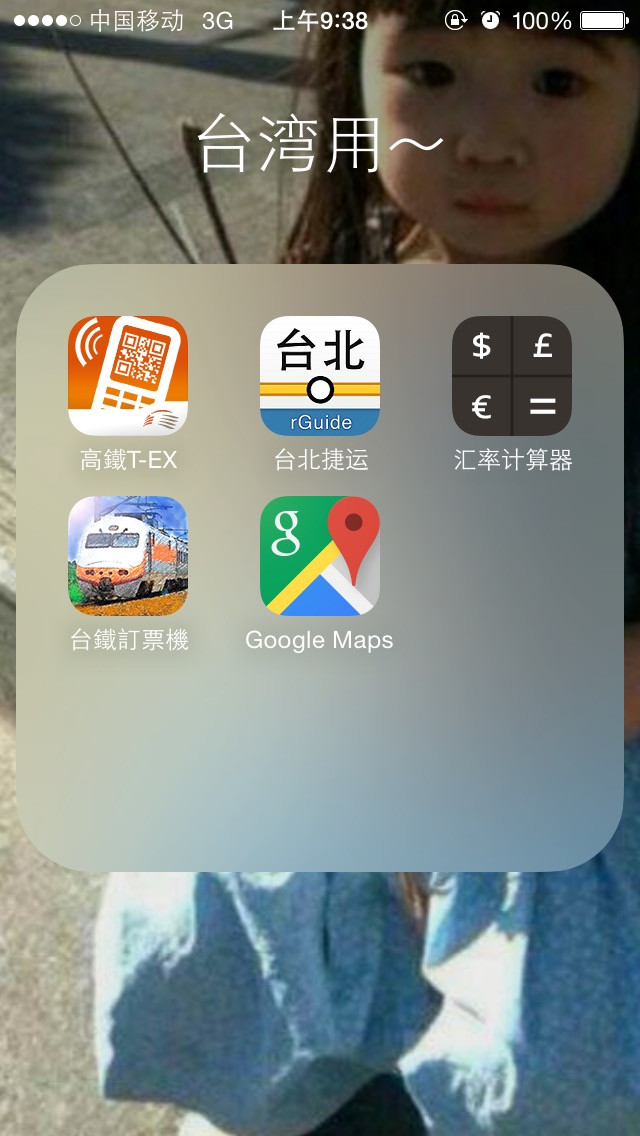Open Google Maps
This screenshot has height=1136, width=640.
pos(320,556)
